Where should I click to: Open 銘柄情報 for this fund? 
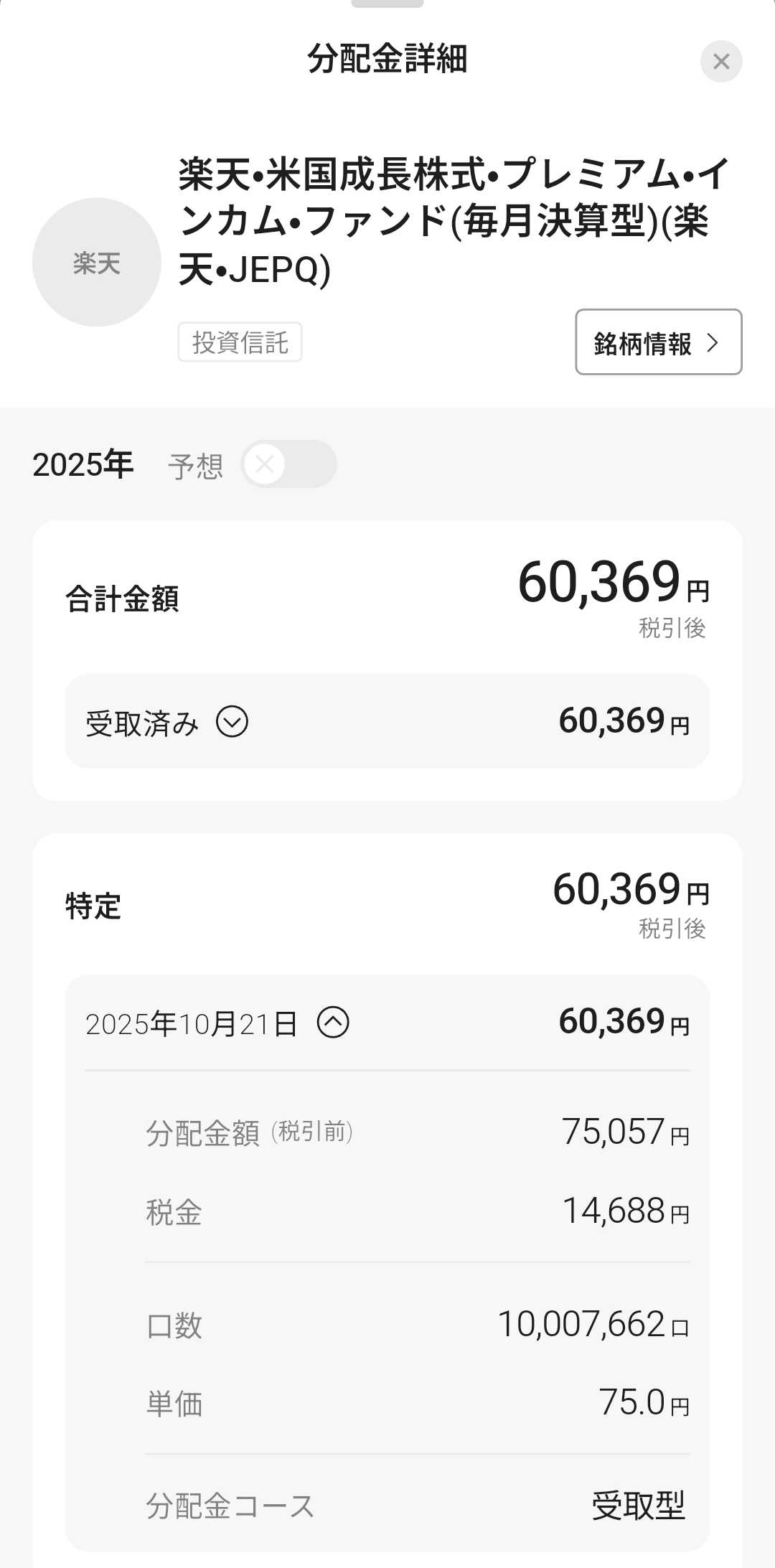(x=658, y=342)
